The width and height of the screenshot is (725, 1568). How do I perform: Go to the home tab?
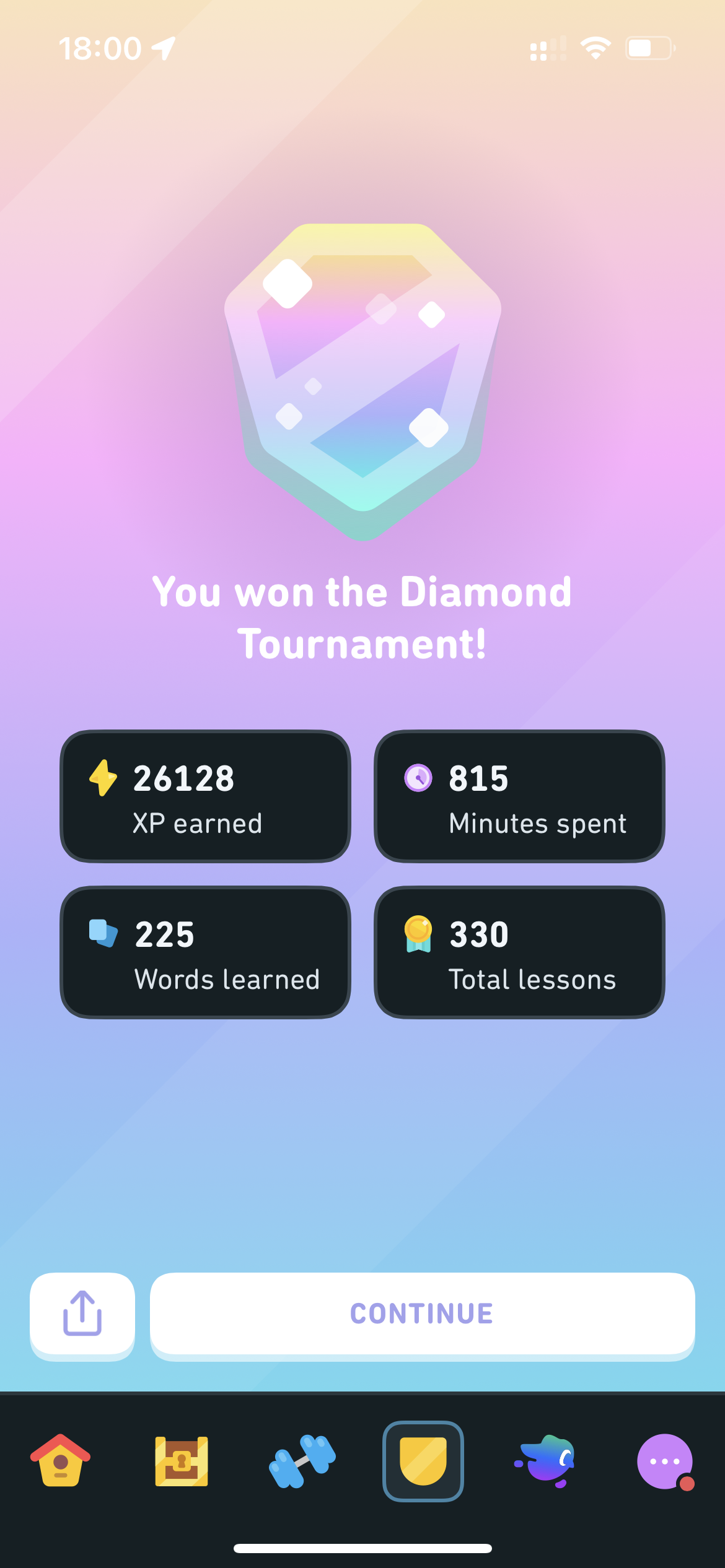[61, 1460]
